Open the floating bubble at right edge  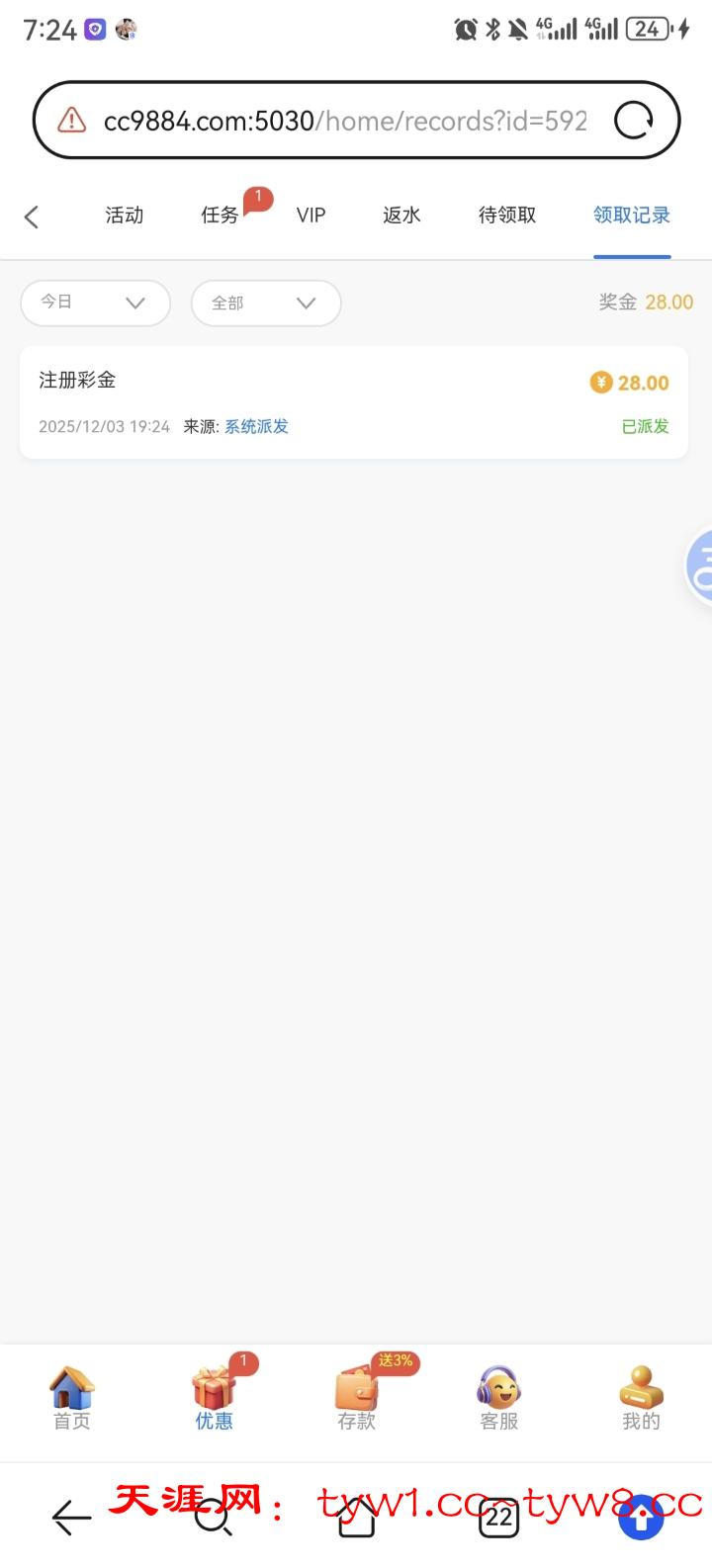click(699, 566)
